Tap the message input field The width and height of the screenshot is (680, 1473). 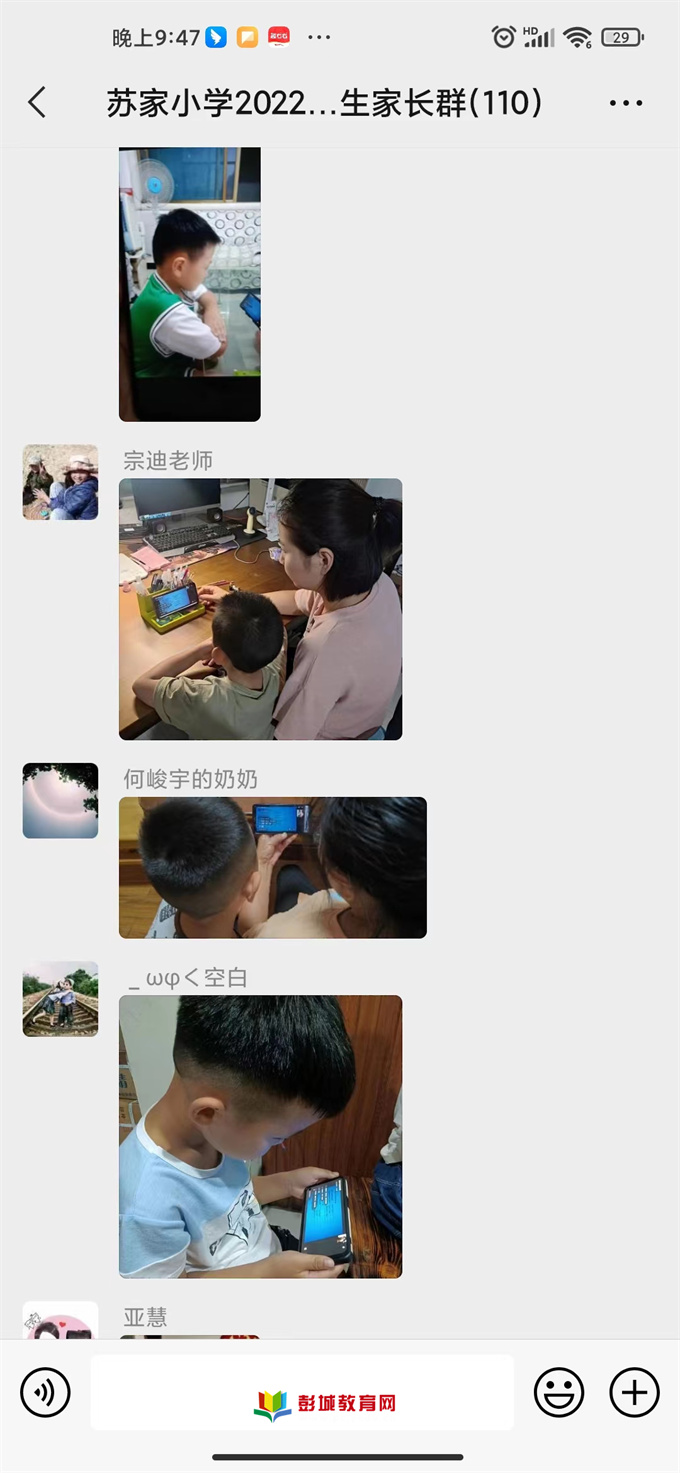(x=302, y=1392)
